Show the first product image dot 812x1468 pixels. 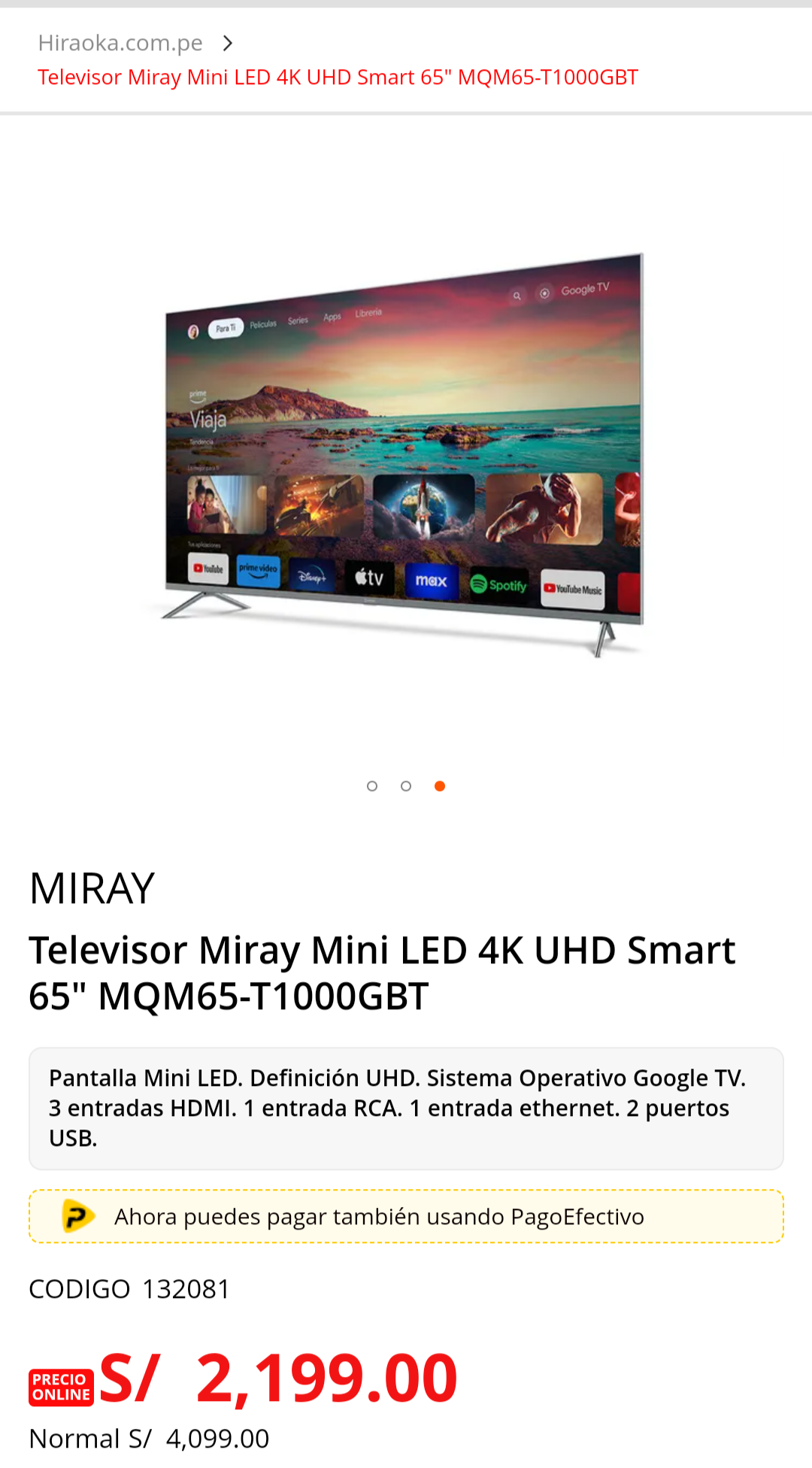[372, 786]
